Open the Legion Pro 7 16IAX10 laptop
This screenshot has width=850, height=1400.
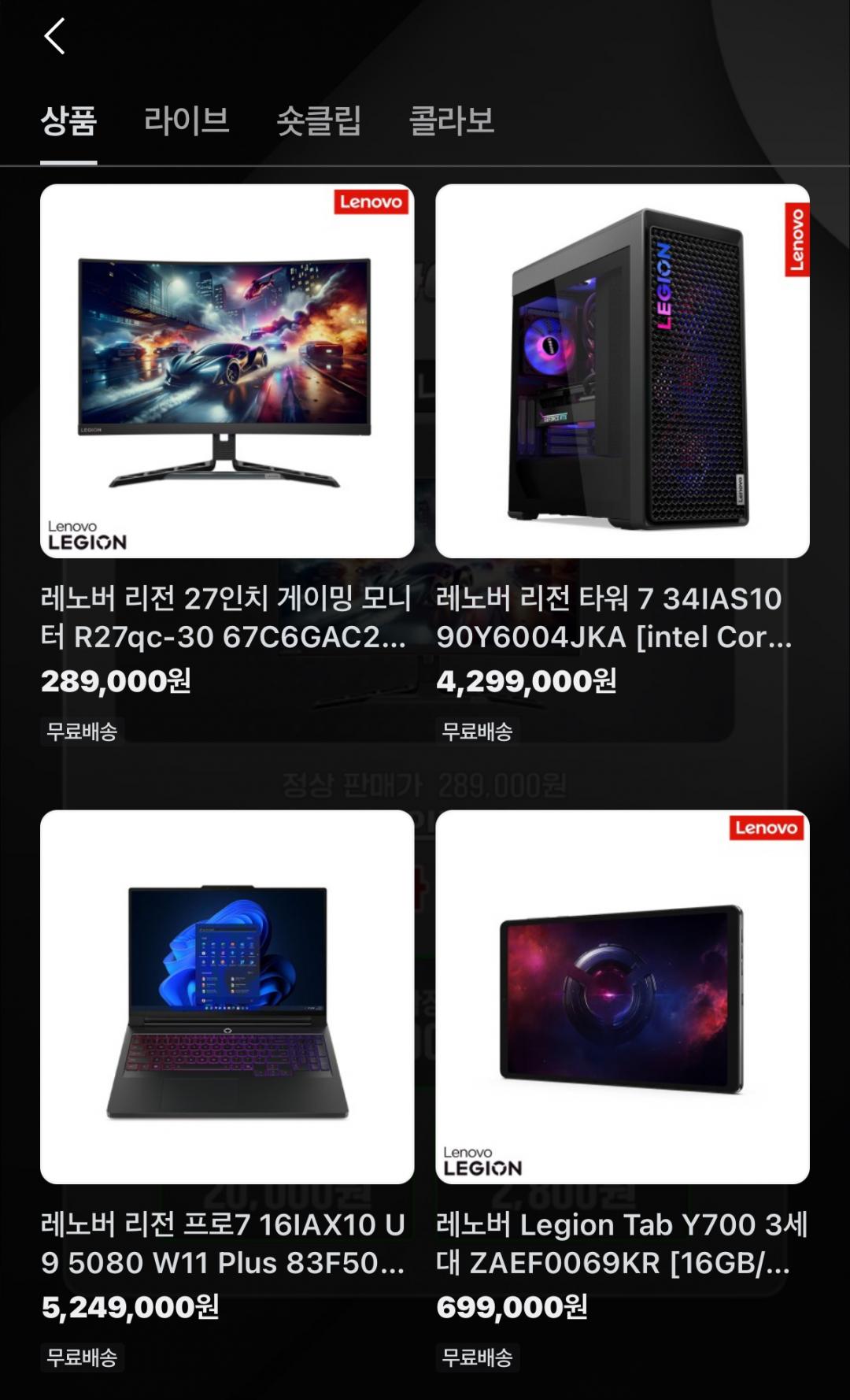pyautogui.click(x=227, y=997)
